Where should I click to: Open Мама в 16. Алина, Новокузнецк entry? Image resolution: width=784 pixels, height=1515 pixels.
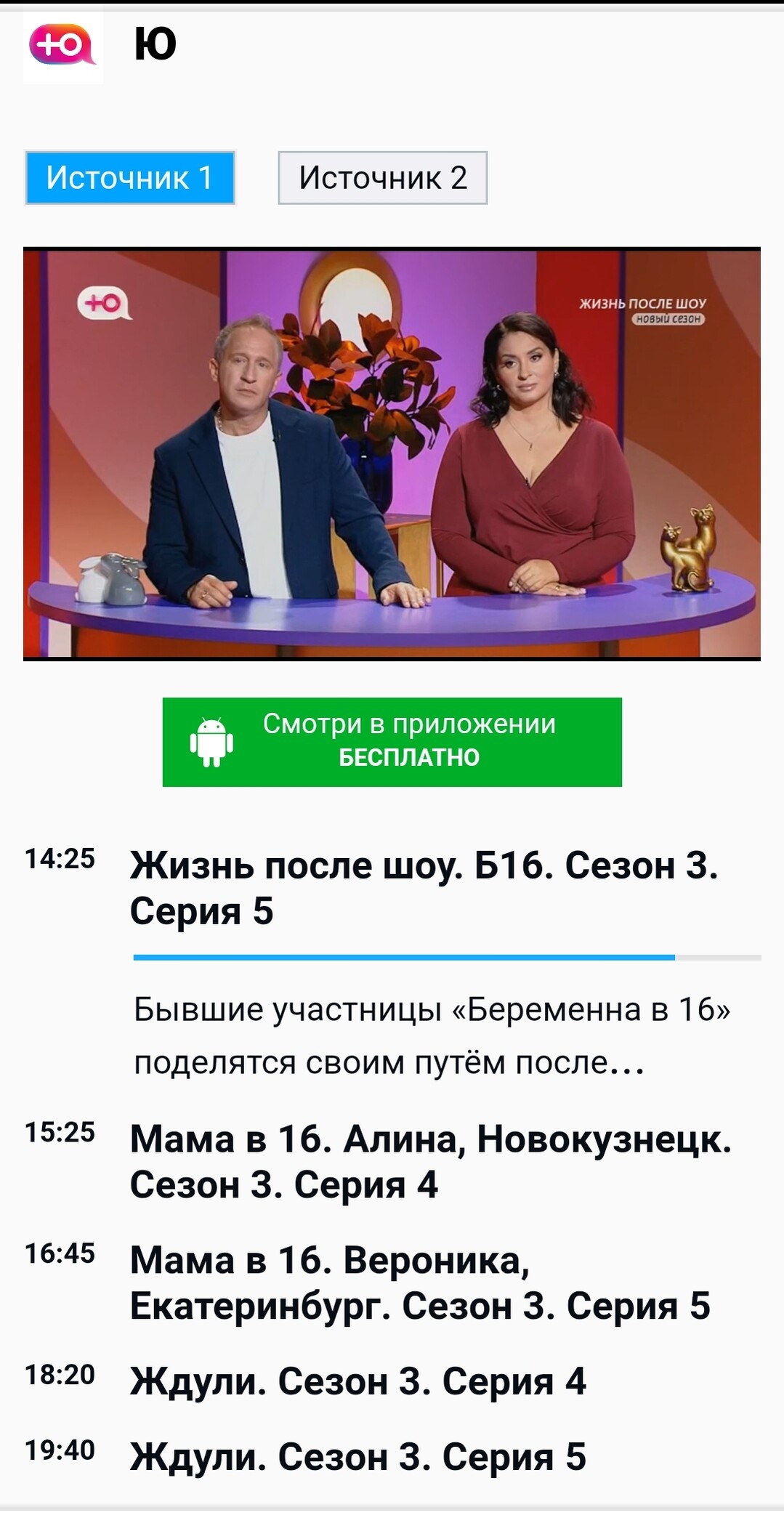[430, 1161]
